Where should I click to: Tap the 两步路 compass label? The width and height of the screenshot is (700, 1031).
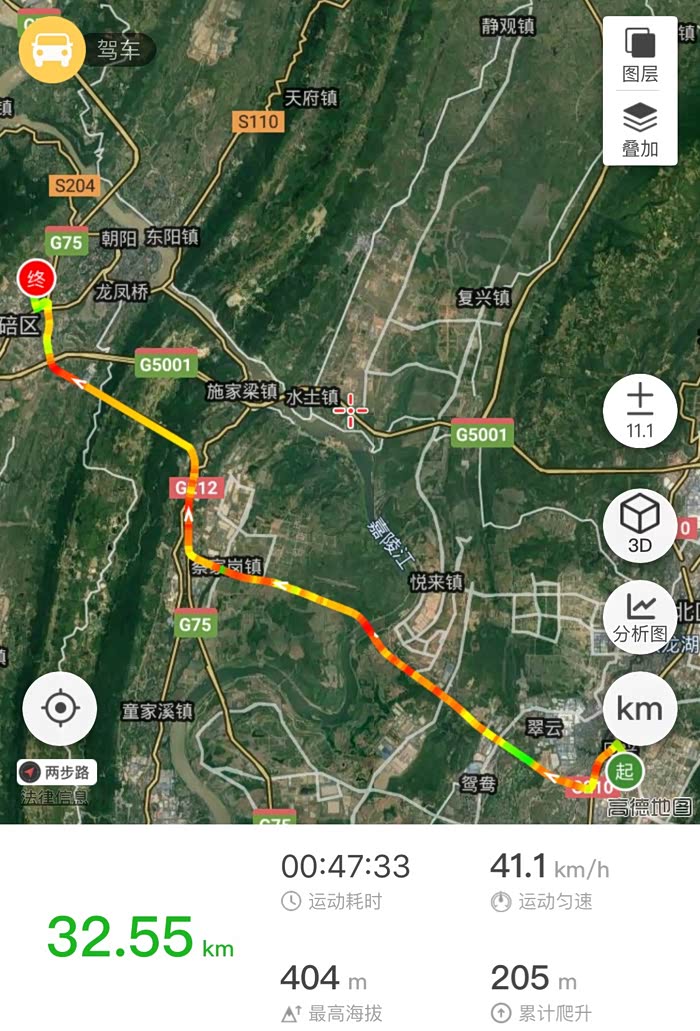[56, 772]
